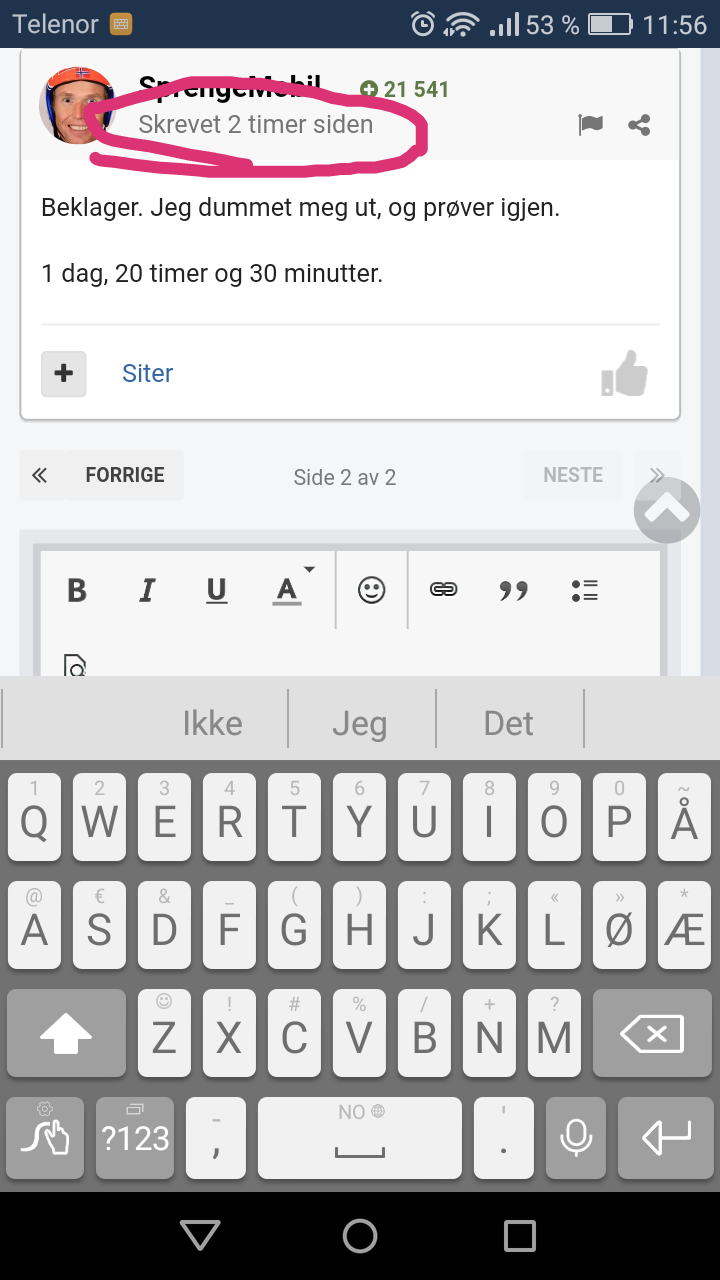Jump to first page double arrow
The height and width of the screenshot is (1280, 720).
coord(40,475)
